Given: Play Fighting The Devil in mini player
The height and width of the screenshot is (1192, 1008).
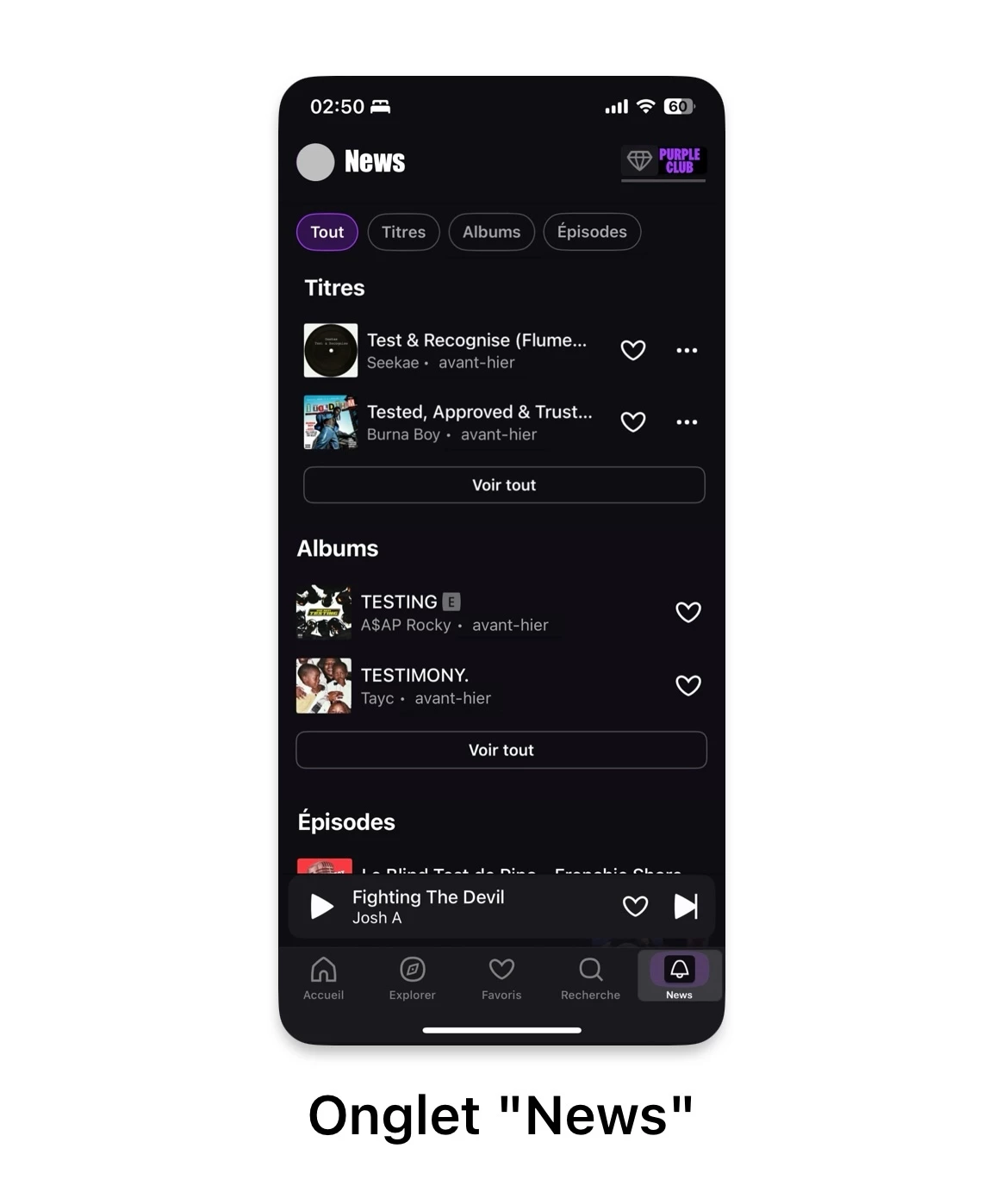Looking at the screenshot, I should tap(321, 906).
